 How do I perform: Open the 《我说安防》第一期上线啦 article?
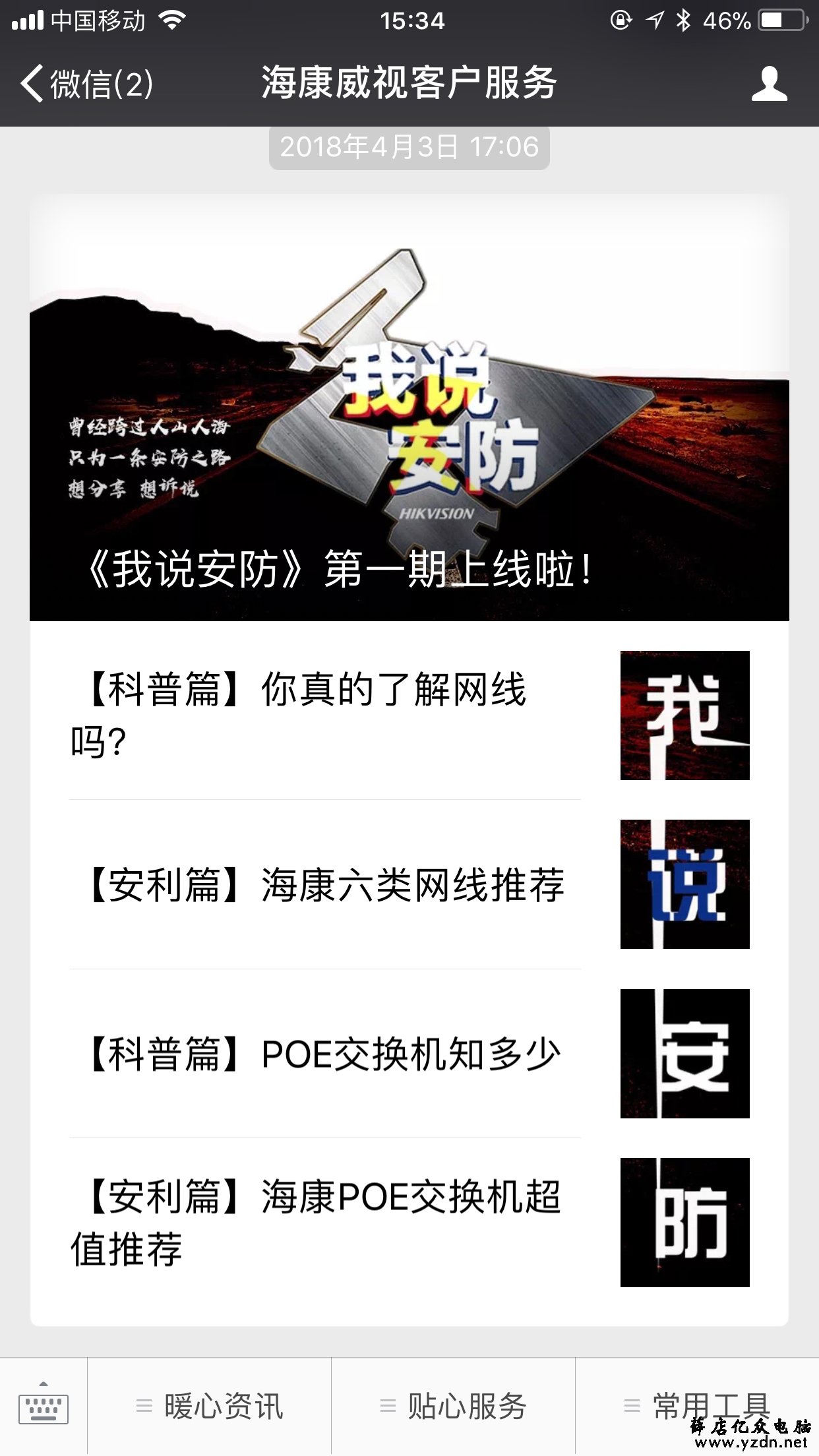(409, 409)
